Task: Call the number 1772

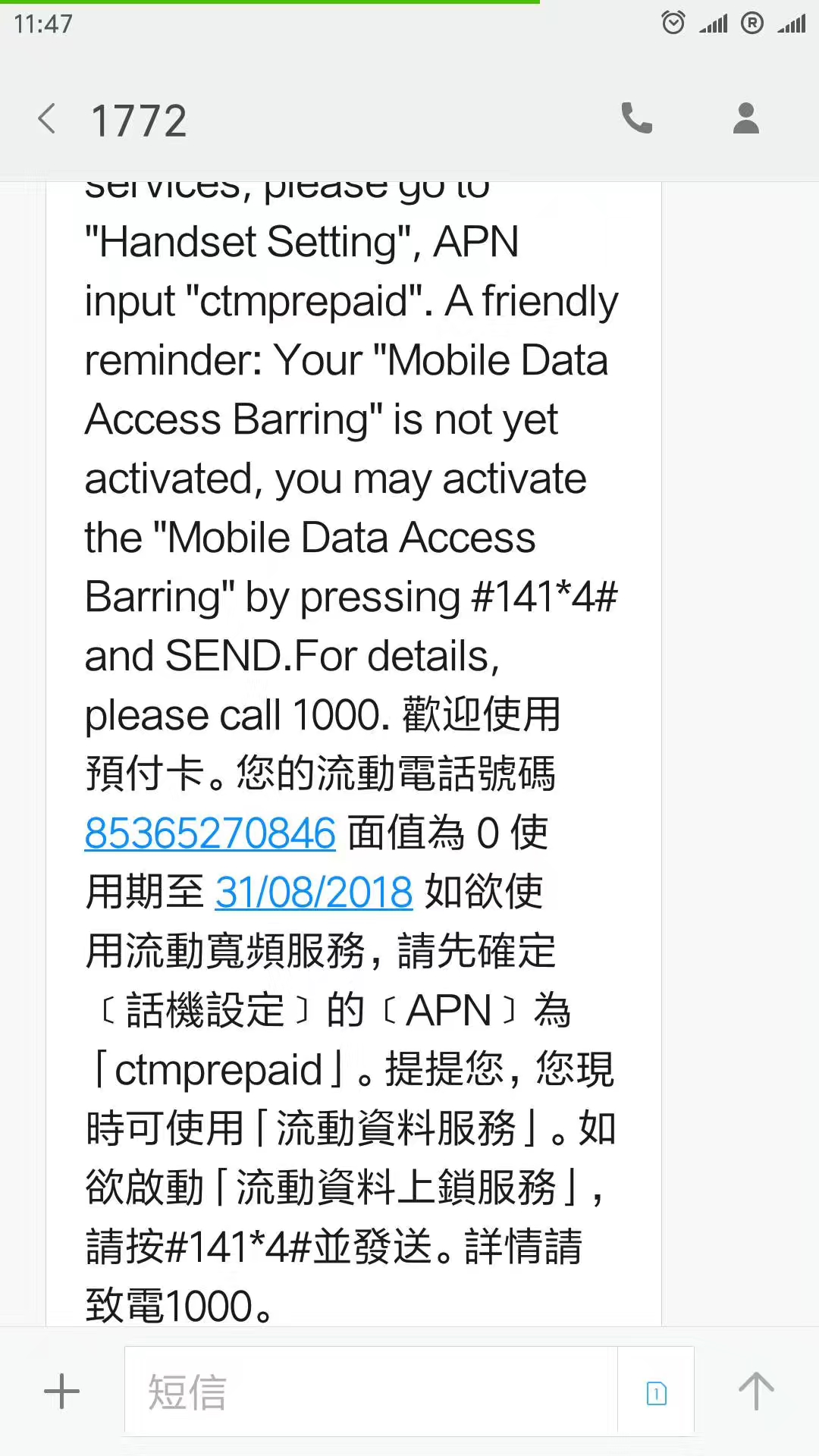Action: [636, 118]
